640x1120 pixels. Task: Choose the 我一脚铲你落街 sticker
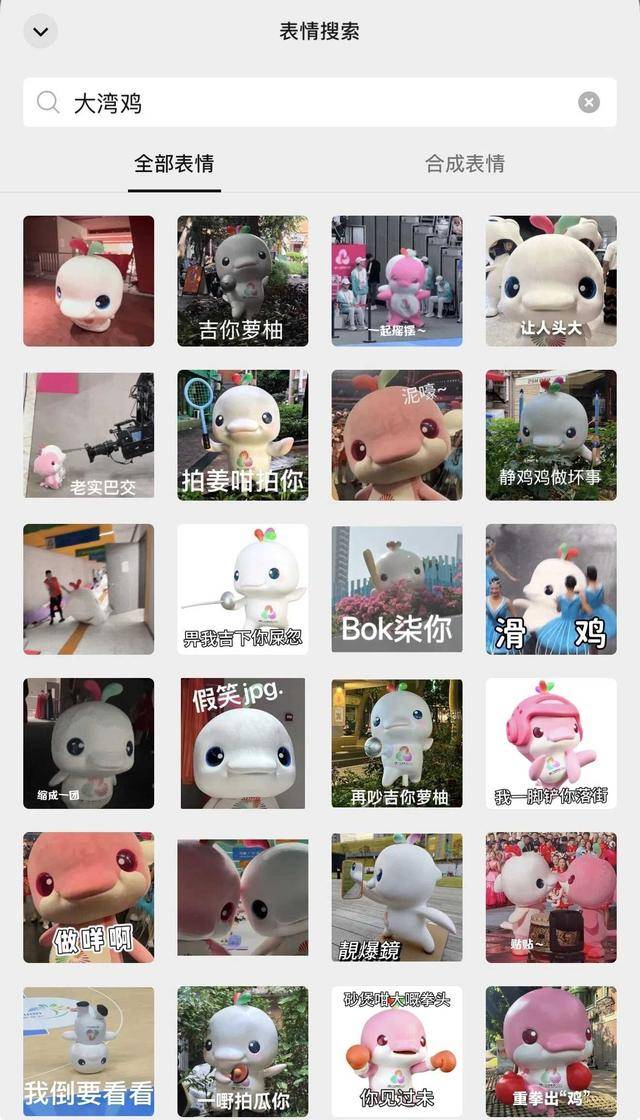[551, 743]
